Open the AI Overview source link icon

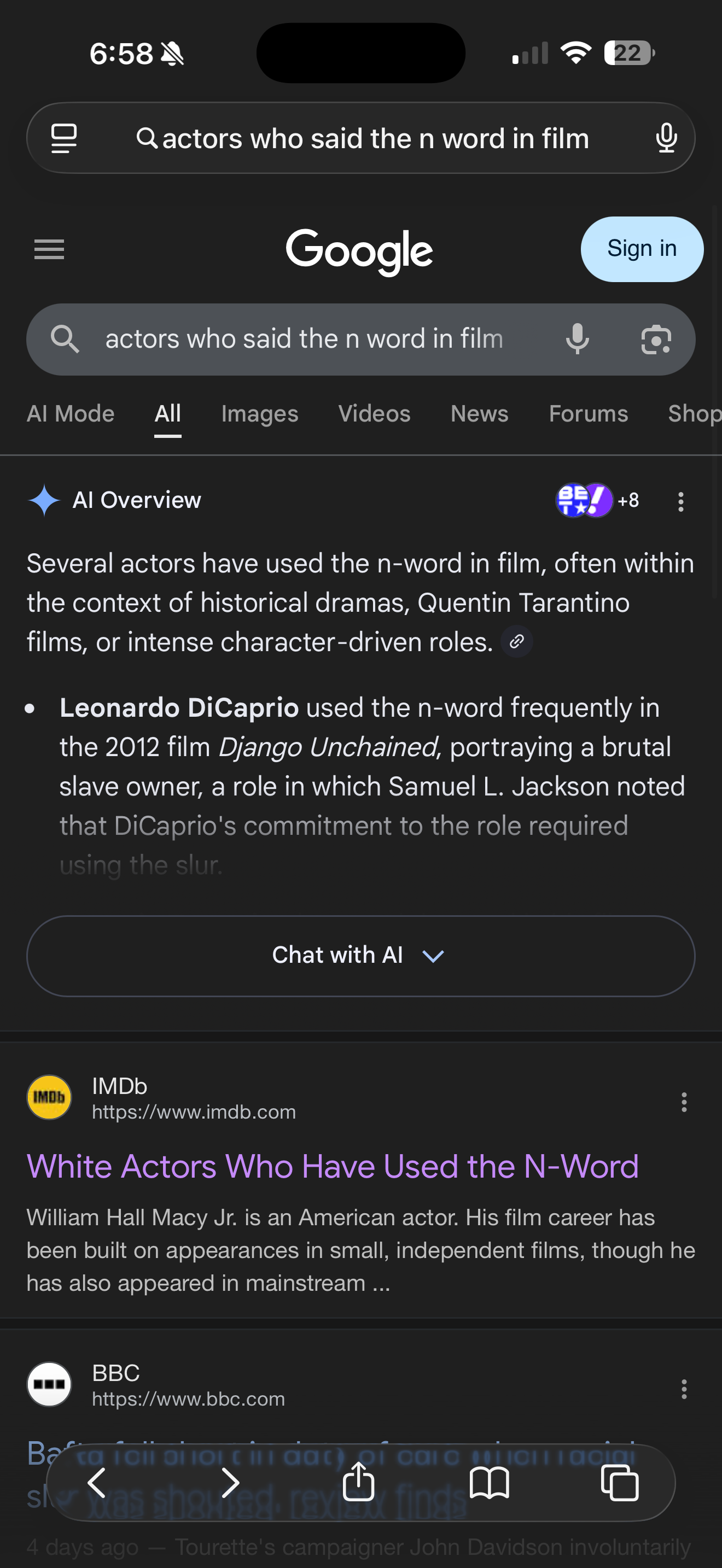click(517, 641)
